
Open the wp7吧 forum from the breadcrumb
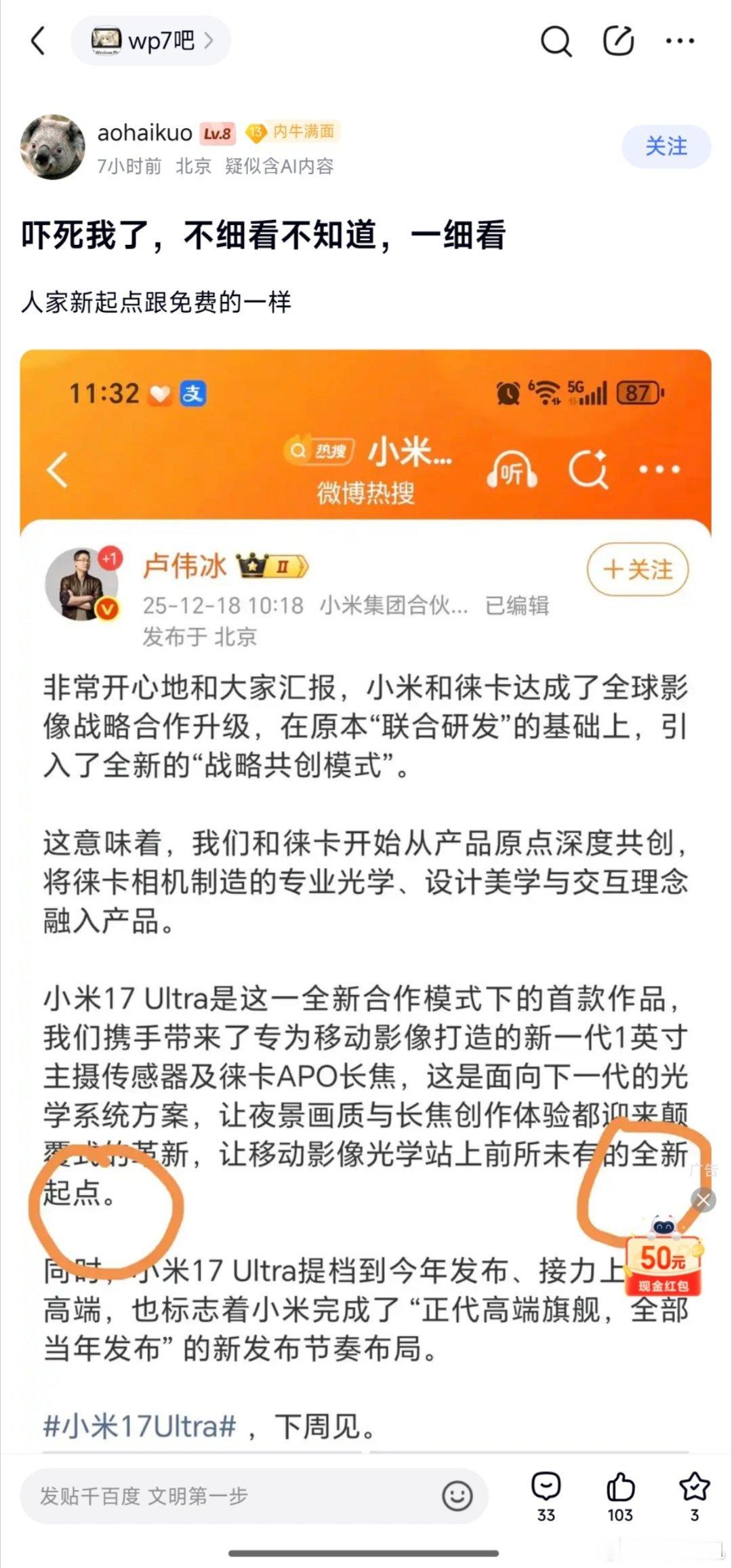click(x=150, y=41)
